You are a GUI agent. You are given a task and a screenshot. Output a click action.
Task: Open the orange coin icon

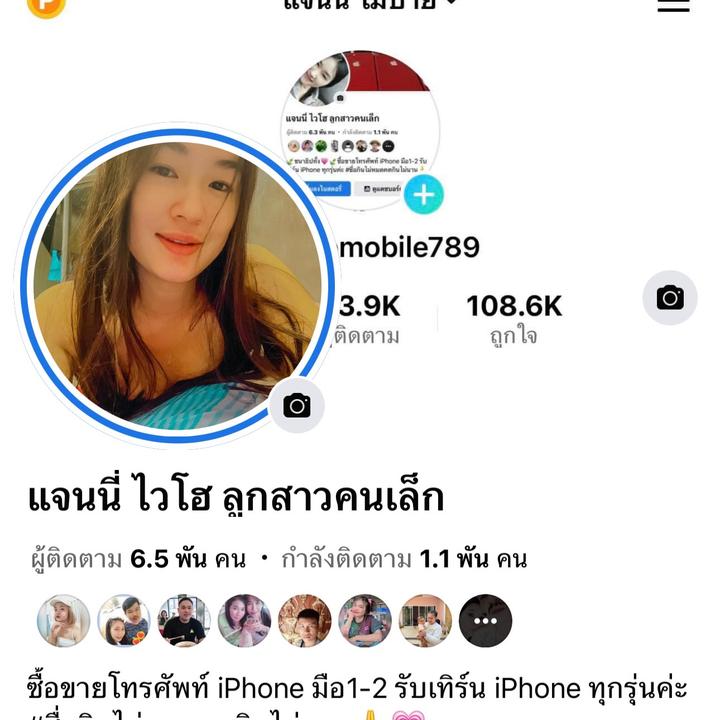point(46,5)
